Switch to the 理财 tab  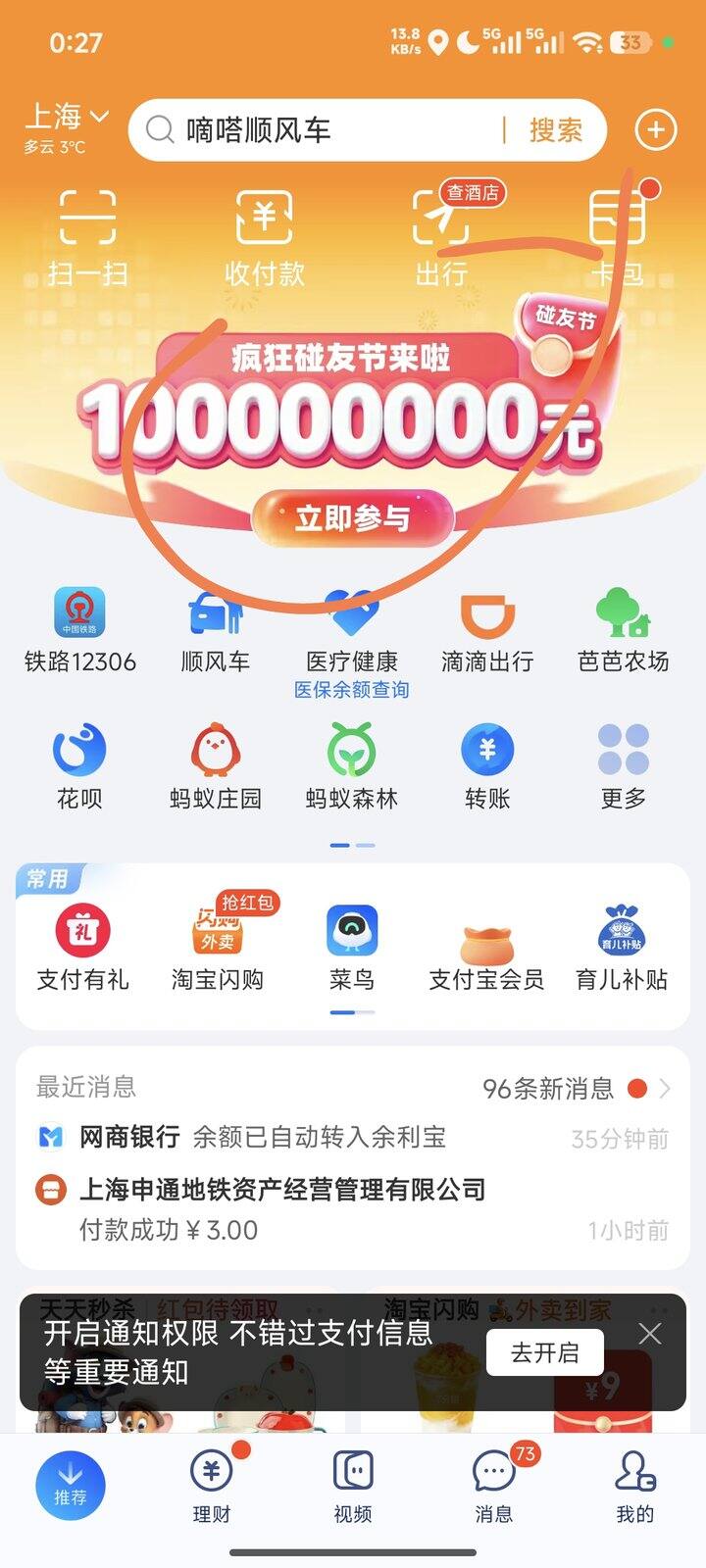click(x=211, y=1485)
